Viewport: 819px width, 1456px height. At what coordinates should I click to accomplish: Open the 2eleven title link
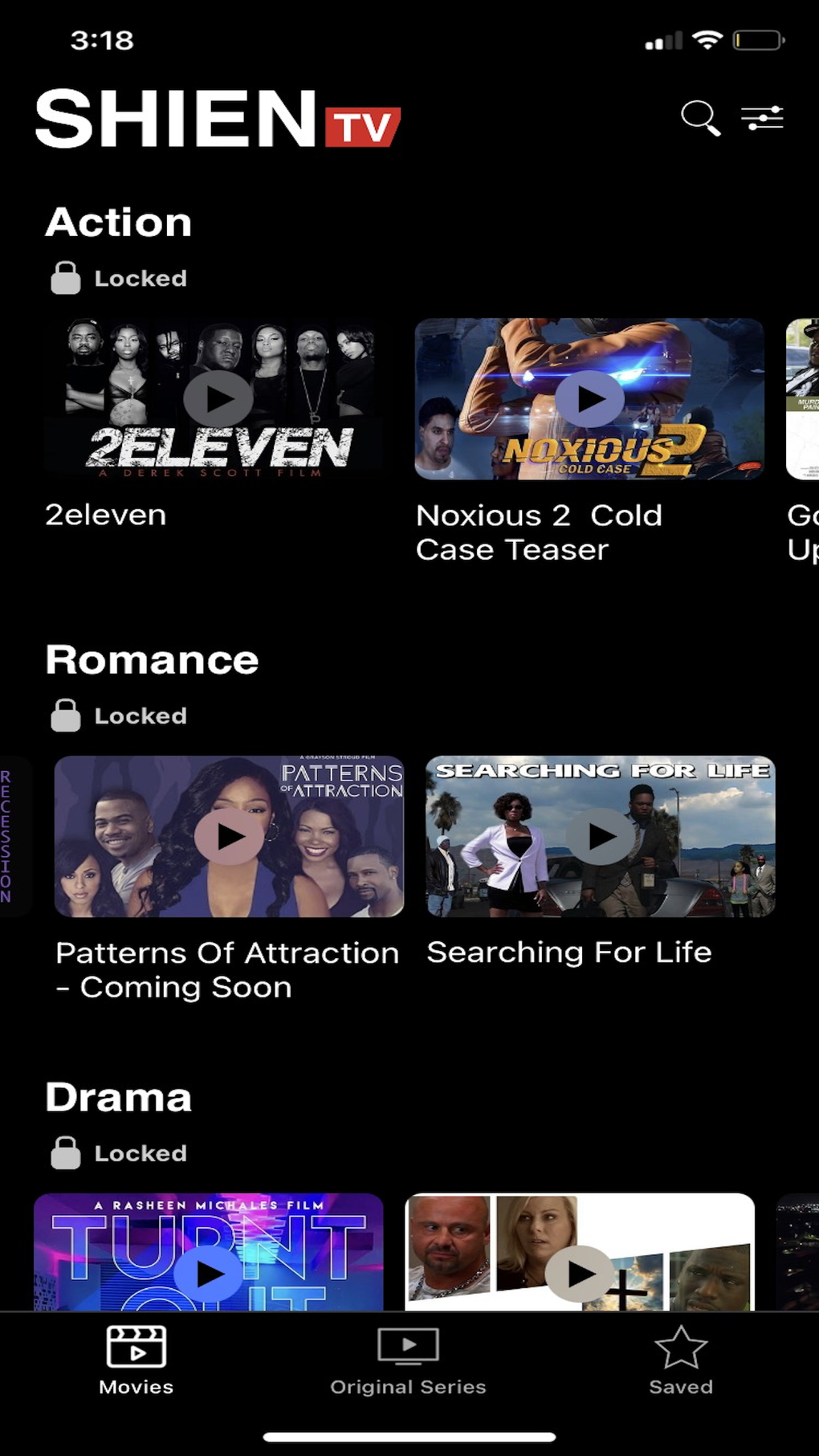(x=105, y=515)
